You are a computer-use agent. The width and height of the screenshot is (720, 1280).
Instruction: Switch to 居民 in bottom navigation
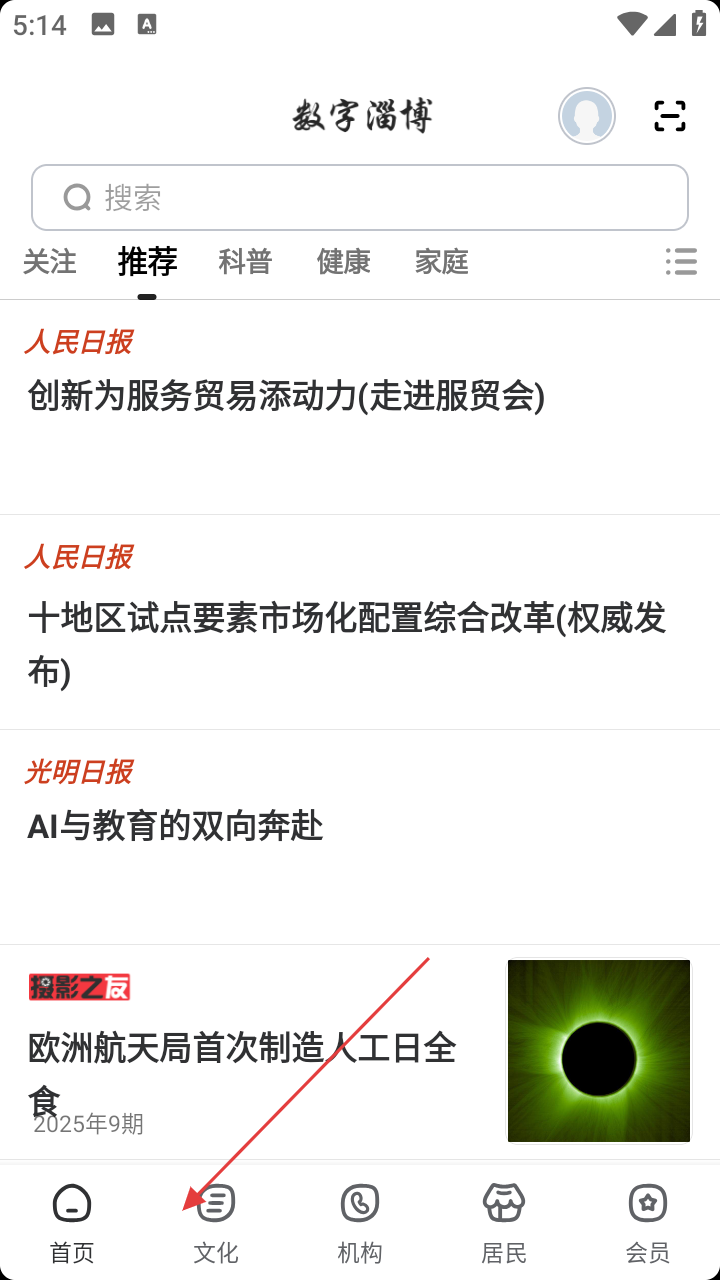504,1222
